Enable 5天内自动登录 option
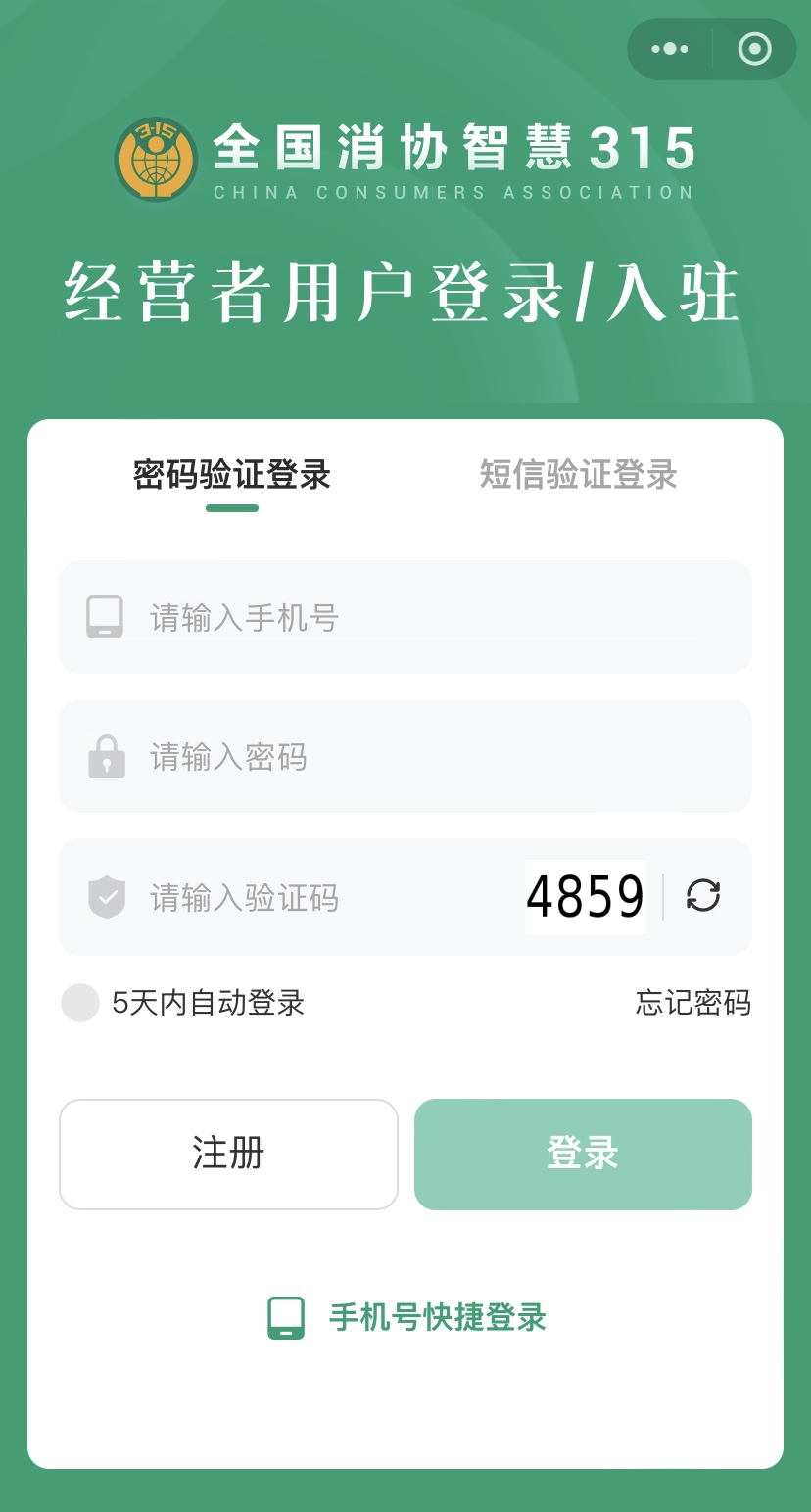 [x=80, y=1003]
